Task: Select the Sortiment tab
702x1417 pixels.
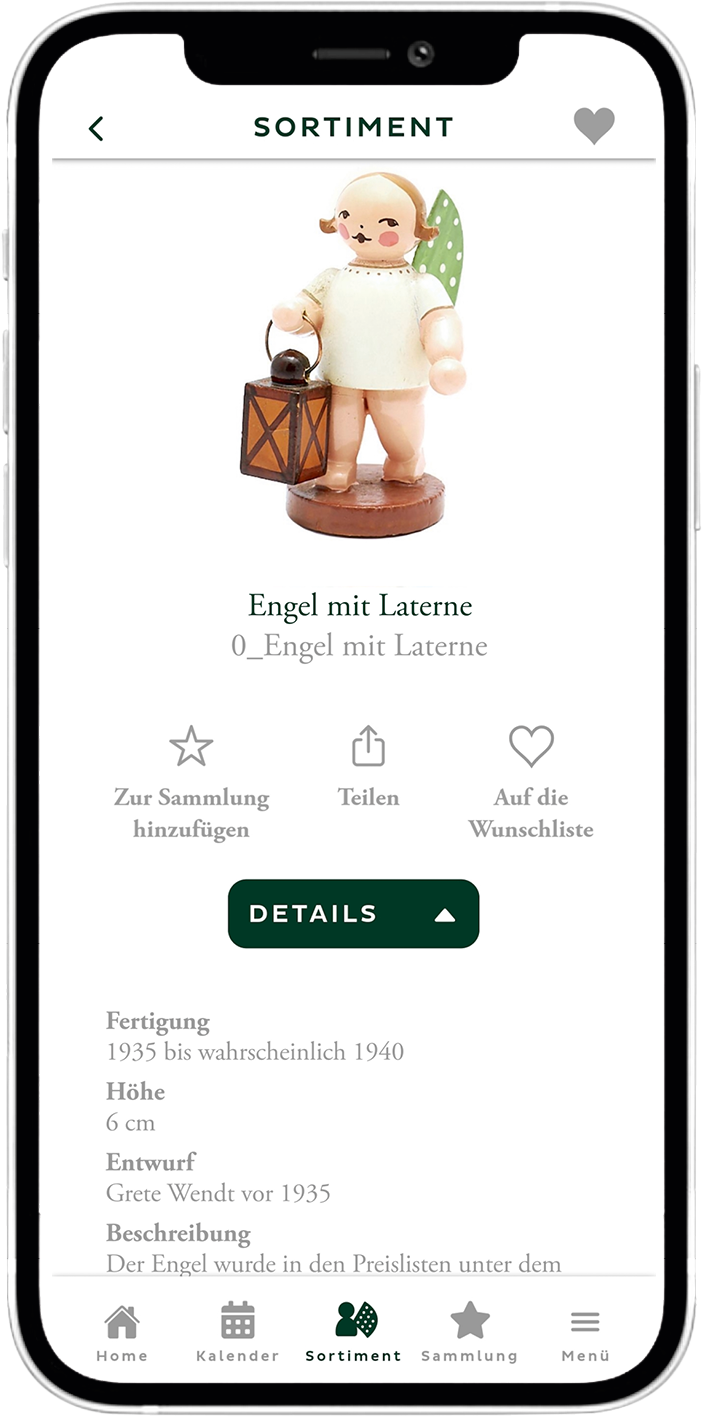Action: (x=353, y=1333)
